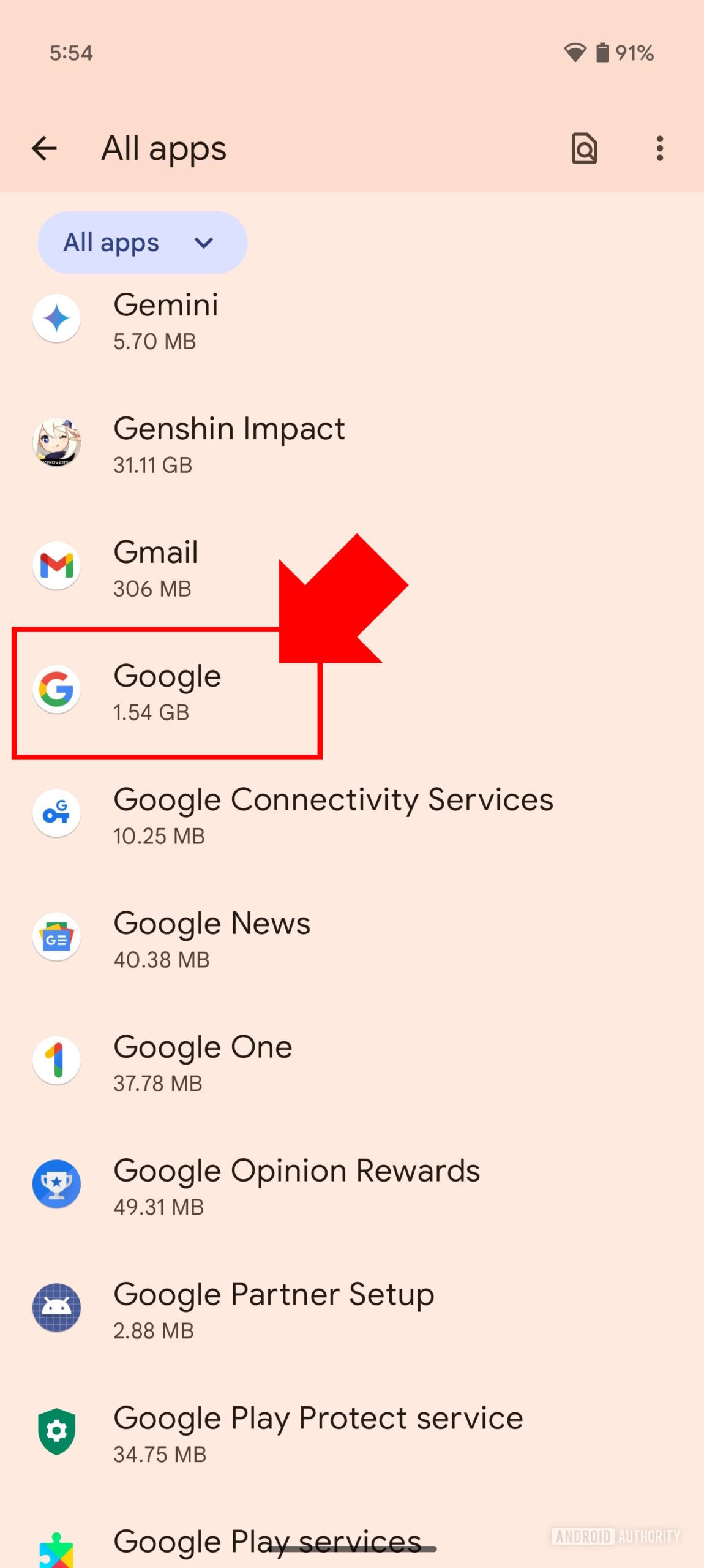Open Google Partner Setup

(352, 1310)
